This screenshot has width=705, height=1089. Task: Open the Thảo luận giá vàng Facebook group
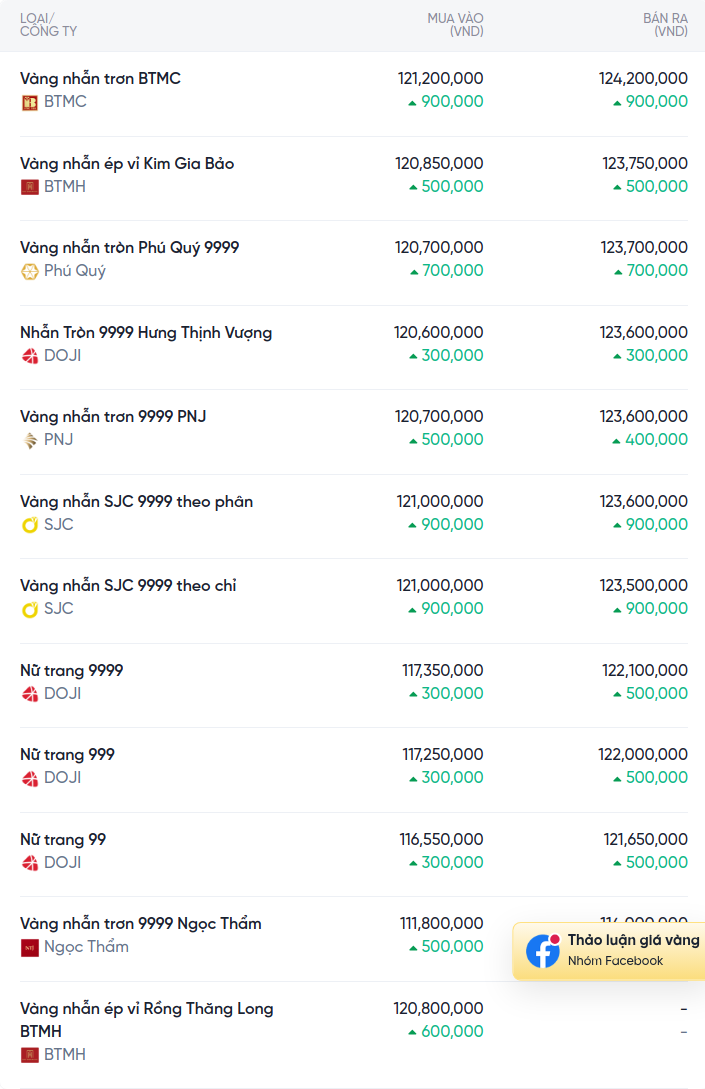pos(612,950)
